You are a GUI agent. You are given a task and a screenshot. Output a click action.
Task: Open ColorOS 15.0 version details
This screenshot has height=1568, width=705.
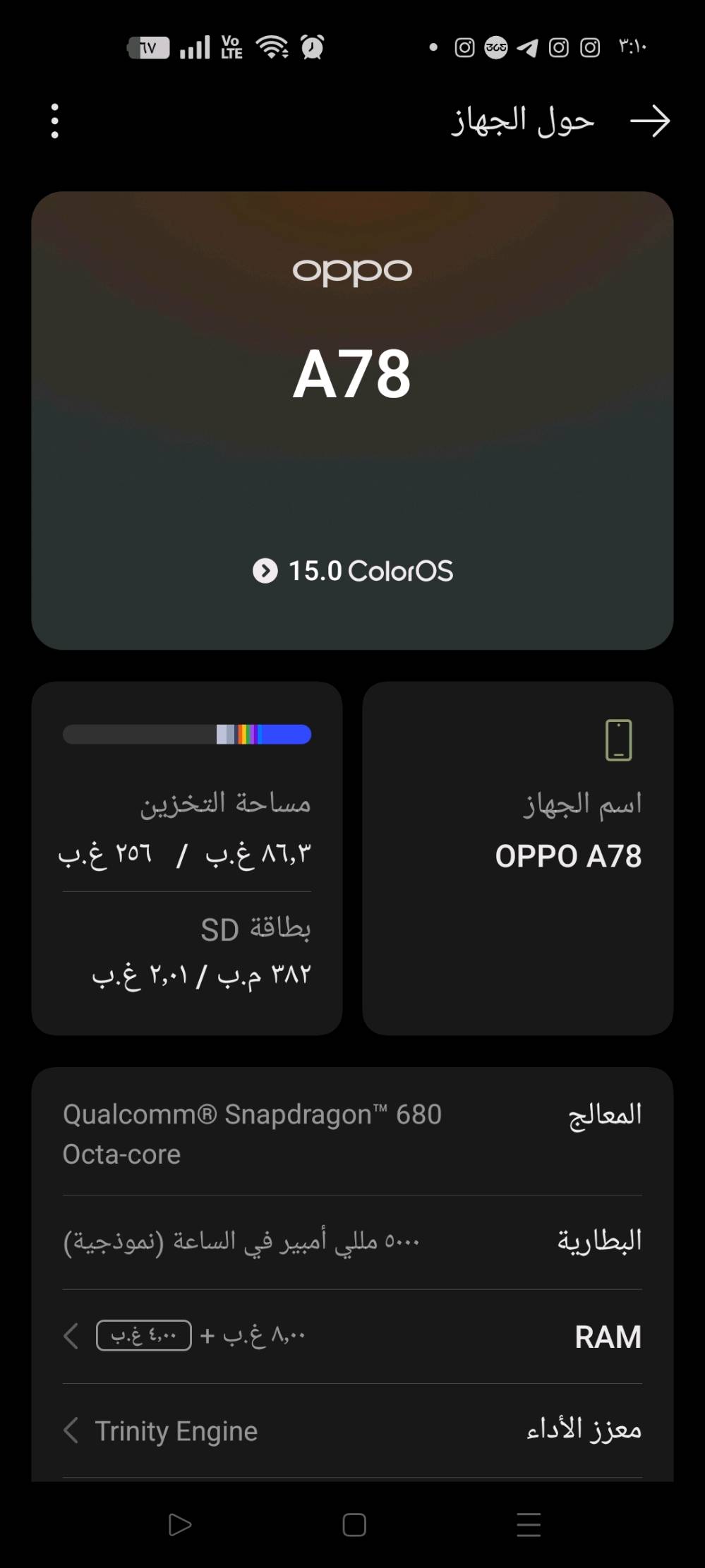pos(352,571)
